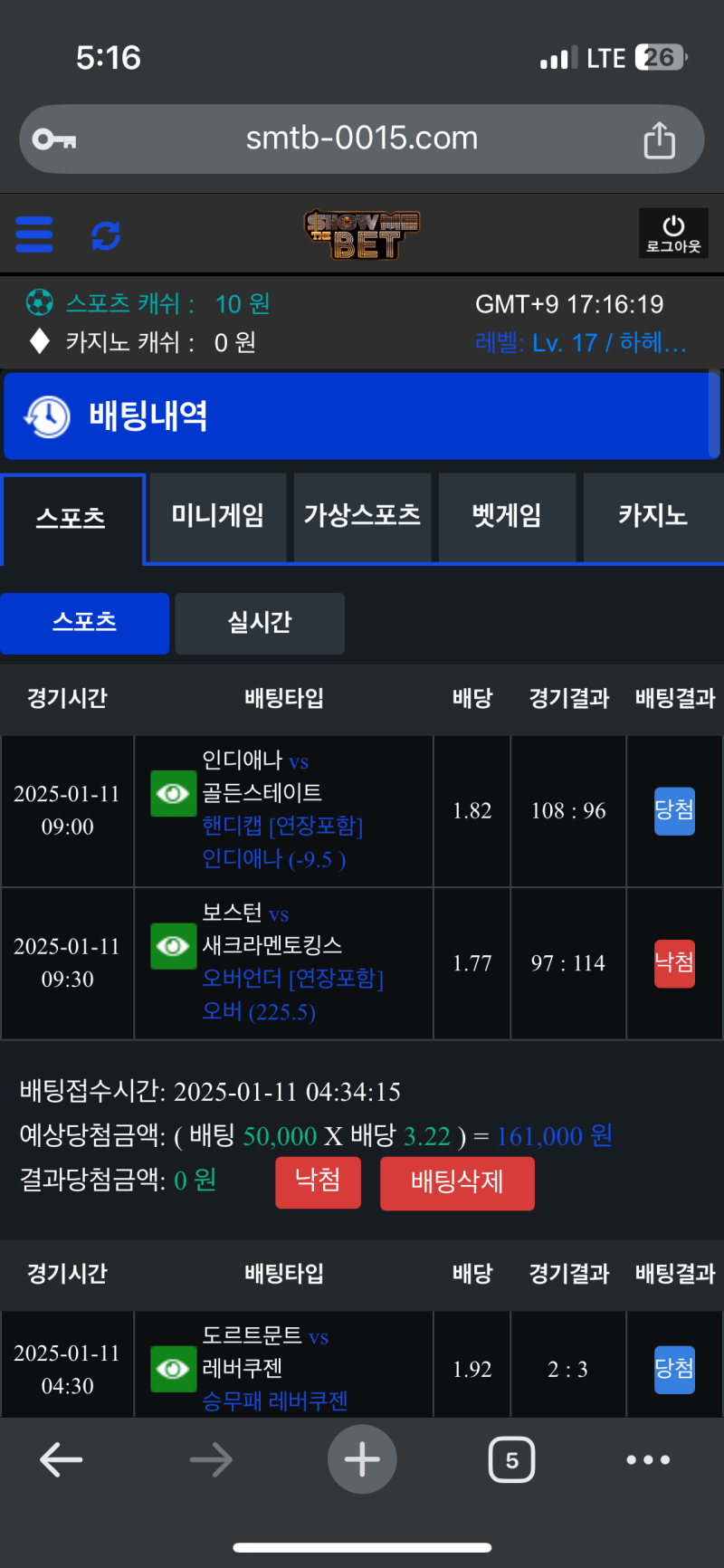Open the browser's more options menu
Image resolution: width=724 pixels, height=1568 pixels.
[648, 1459]
